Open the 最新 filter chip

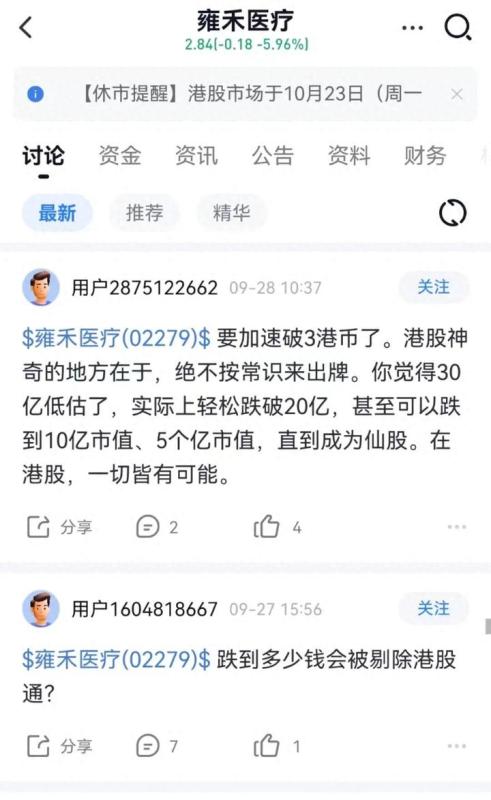(x=57, y=212)
